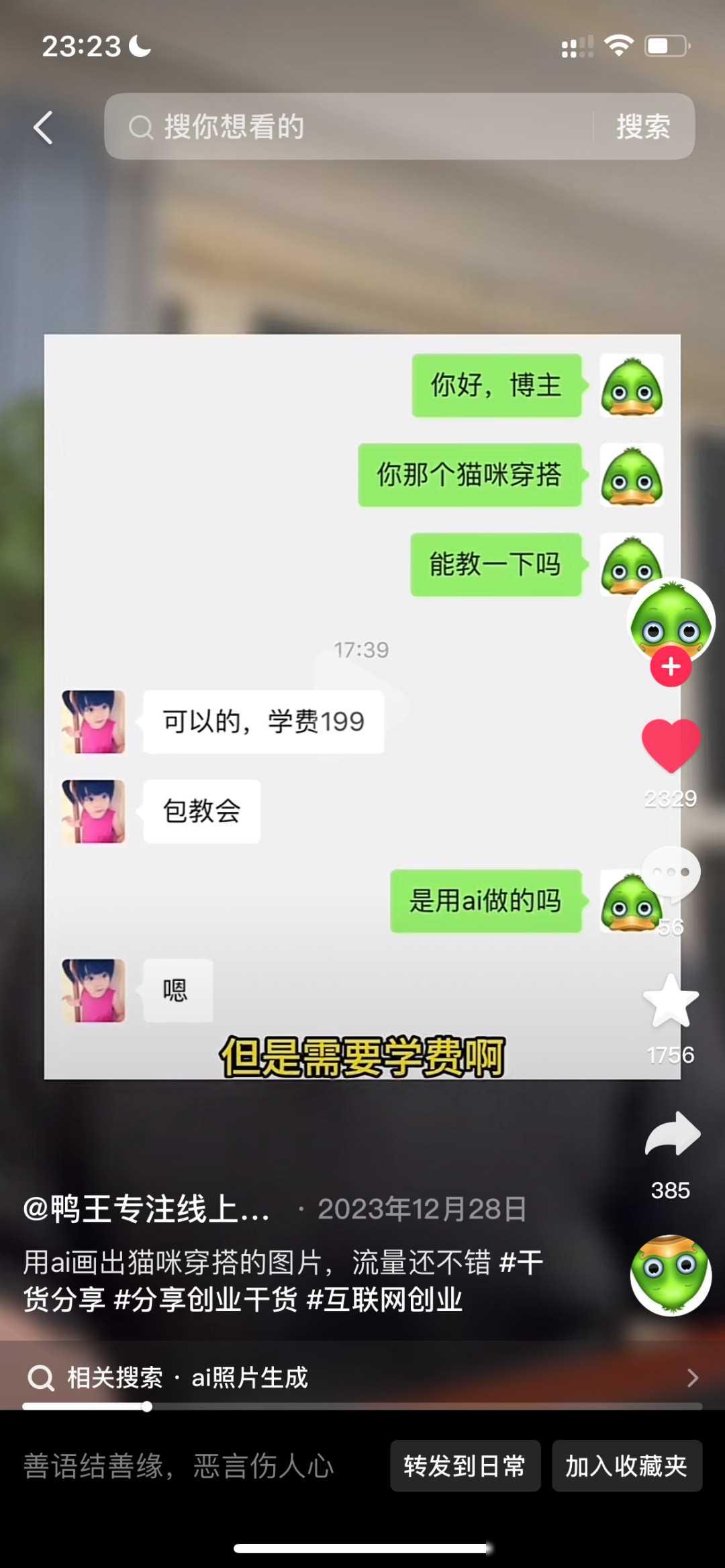This screenshot has height=1568, width=725.
Task: Open the #互联网创业 hashtag
Action: click(384, 1299)
